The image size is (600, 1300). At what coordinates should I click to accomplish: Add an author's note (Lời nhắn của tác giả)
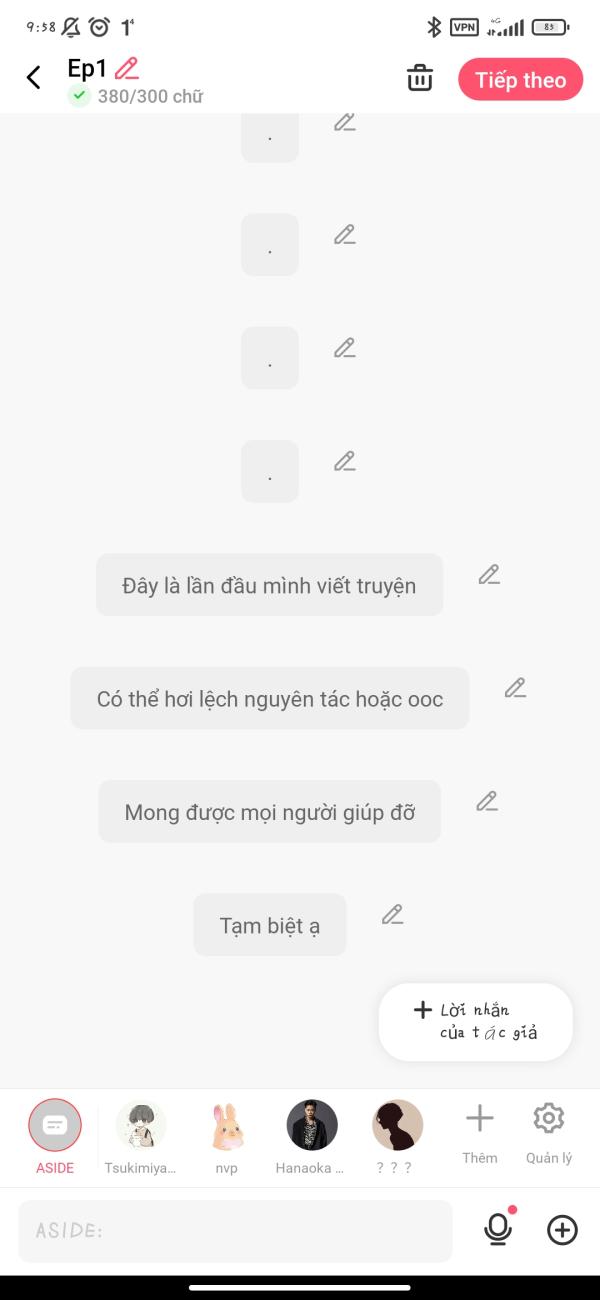coord(476,1021)
